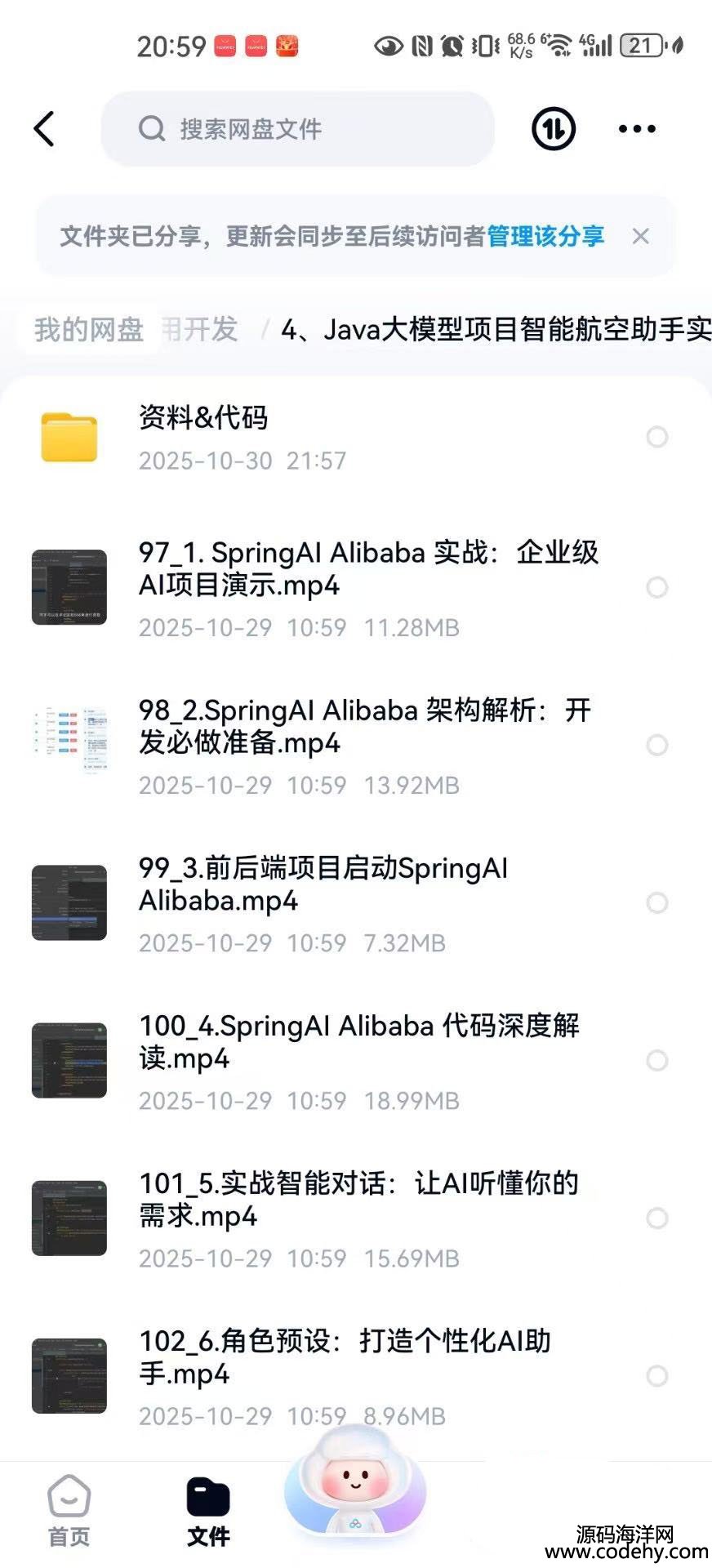Select the 99_3 video file checkbox

(x=657, y=902)
